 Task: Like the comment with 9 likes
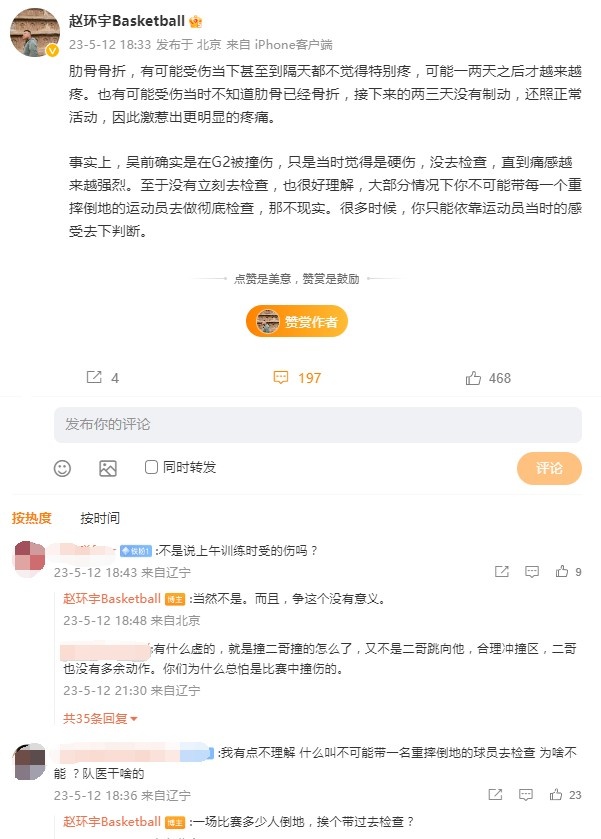pos(562,572)
